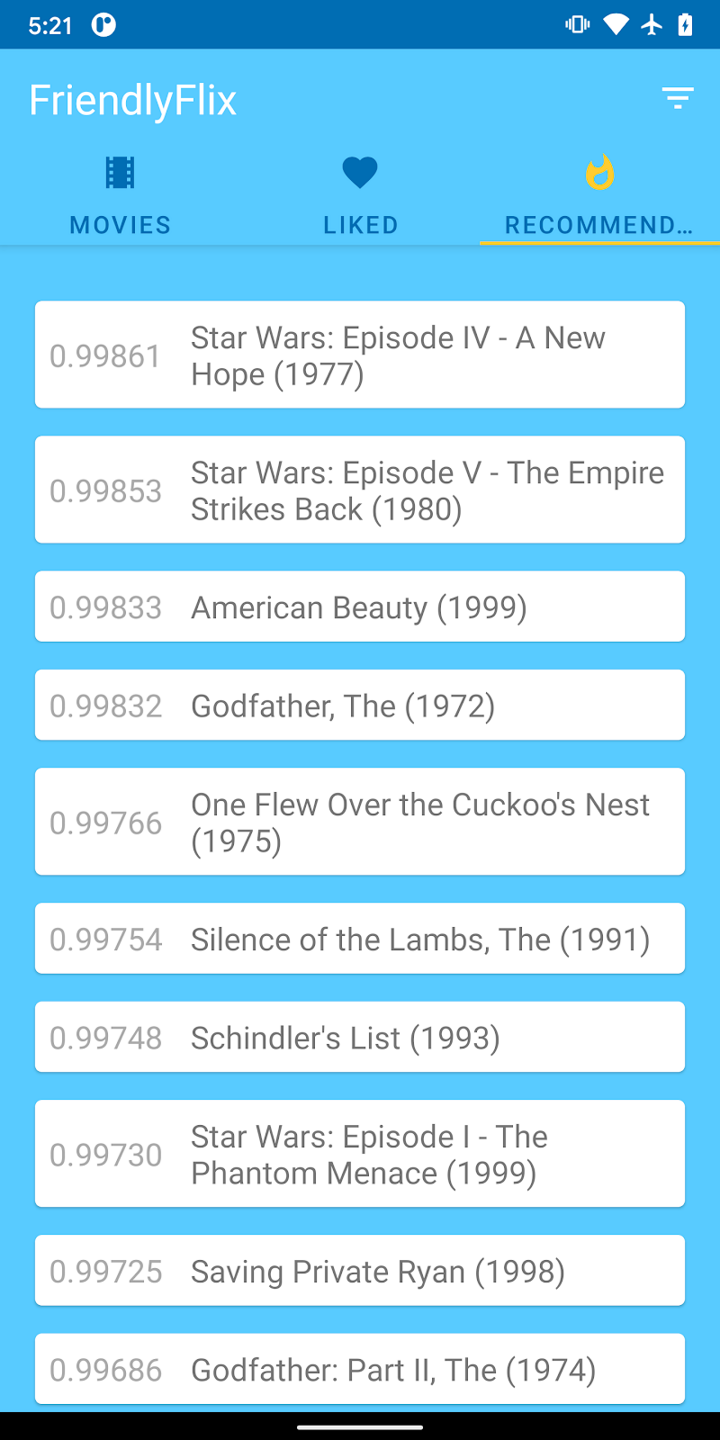The image size is (720, 1440).
Task: Open Saving Private Ryan (1998)
Action: pos(360,1271)
